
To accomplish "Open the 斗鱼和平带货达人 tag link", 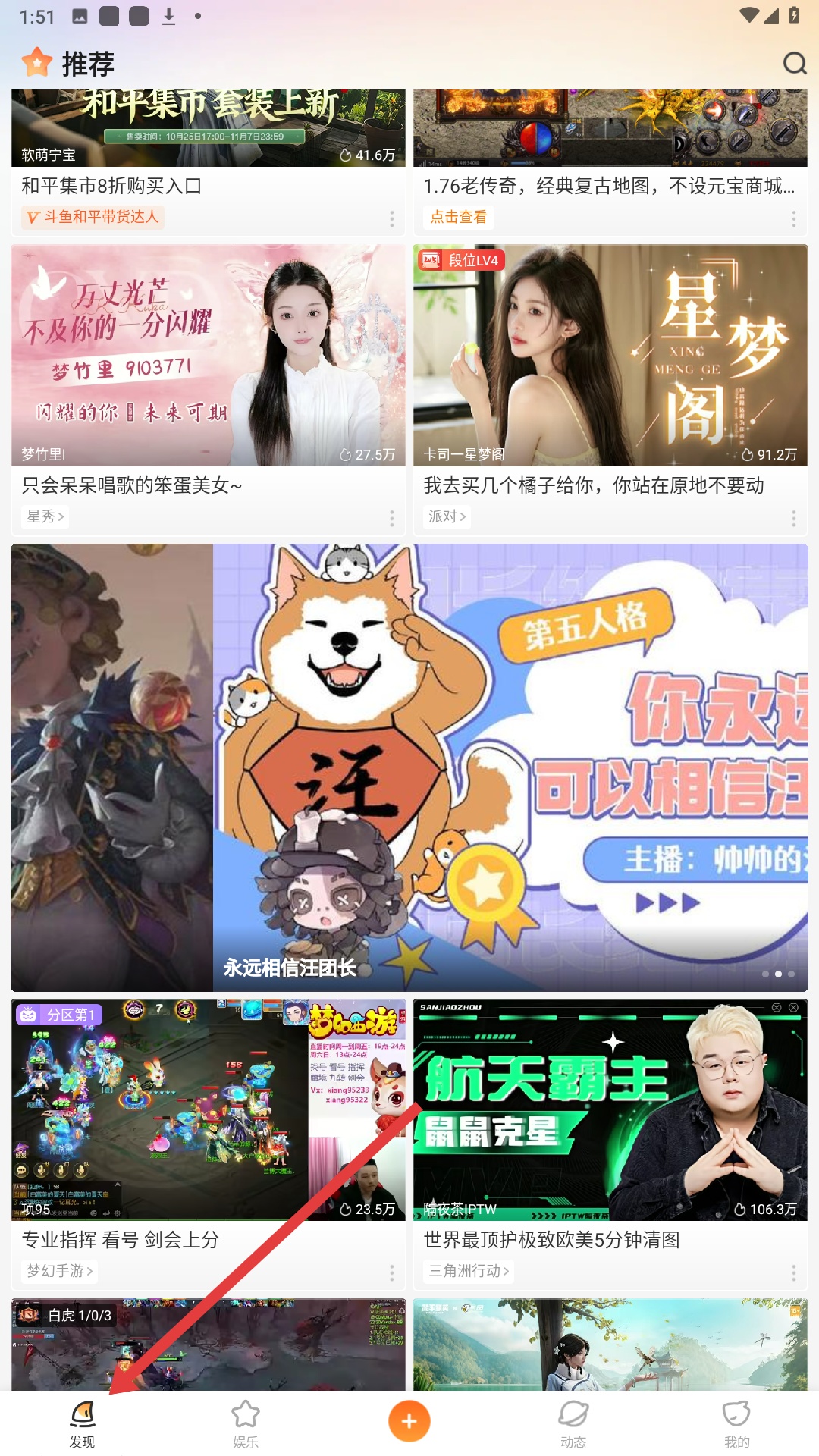I will [x=92, y=218].
